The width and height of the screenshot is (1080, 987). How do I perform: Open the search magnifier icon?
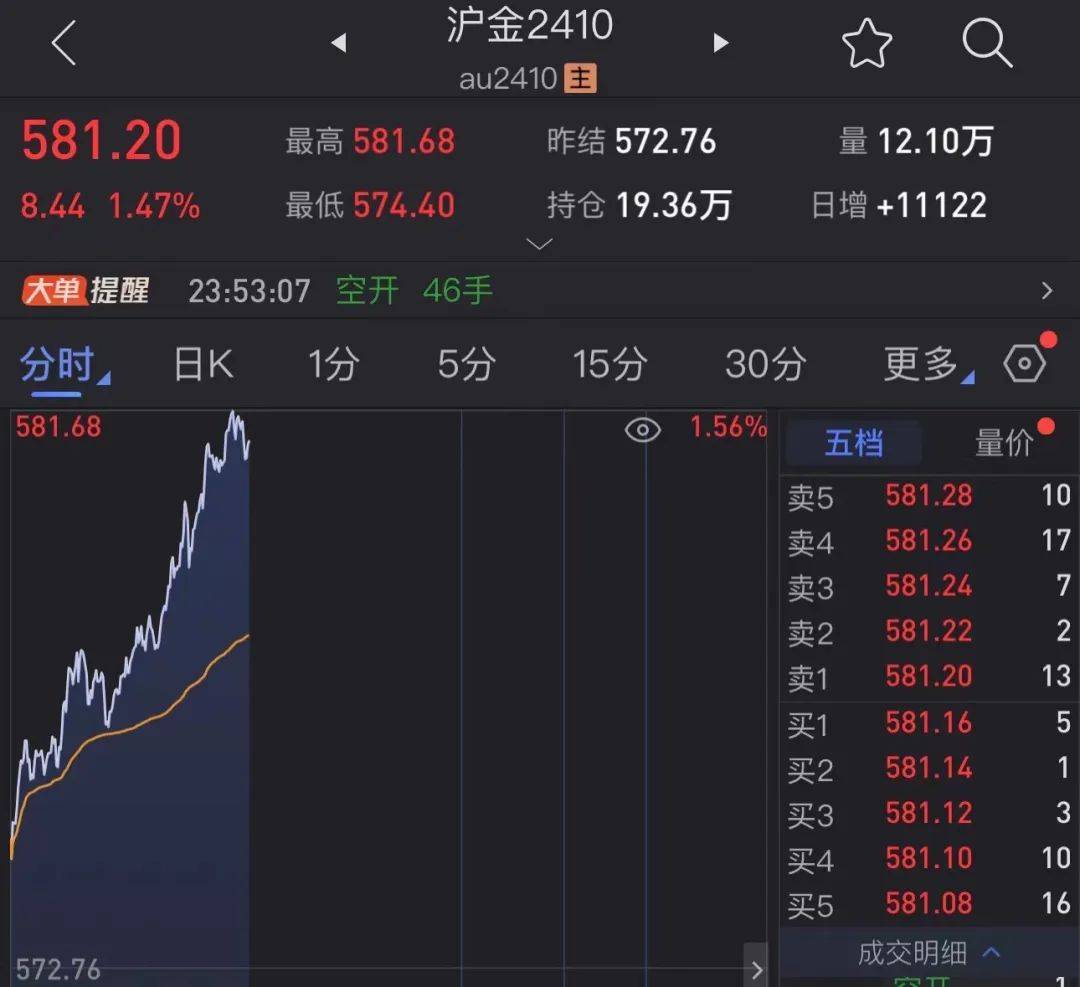tap(987, 44)
